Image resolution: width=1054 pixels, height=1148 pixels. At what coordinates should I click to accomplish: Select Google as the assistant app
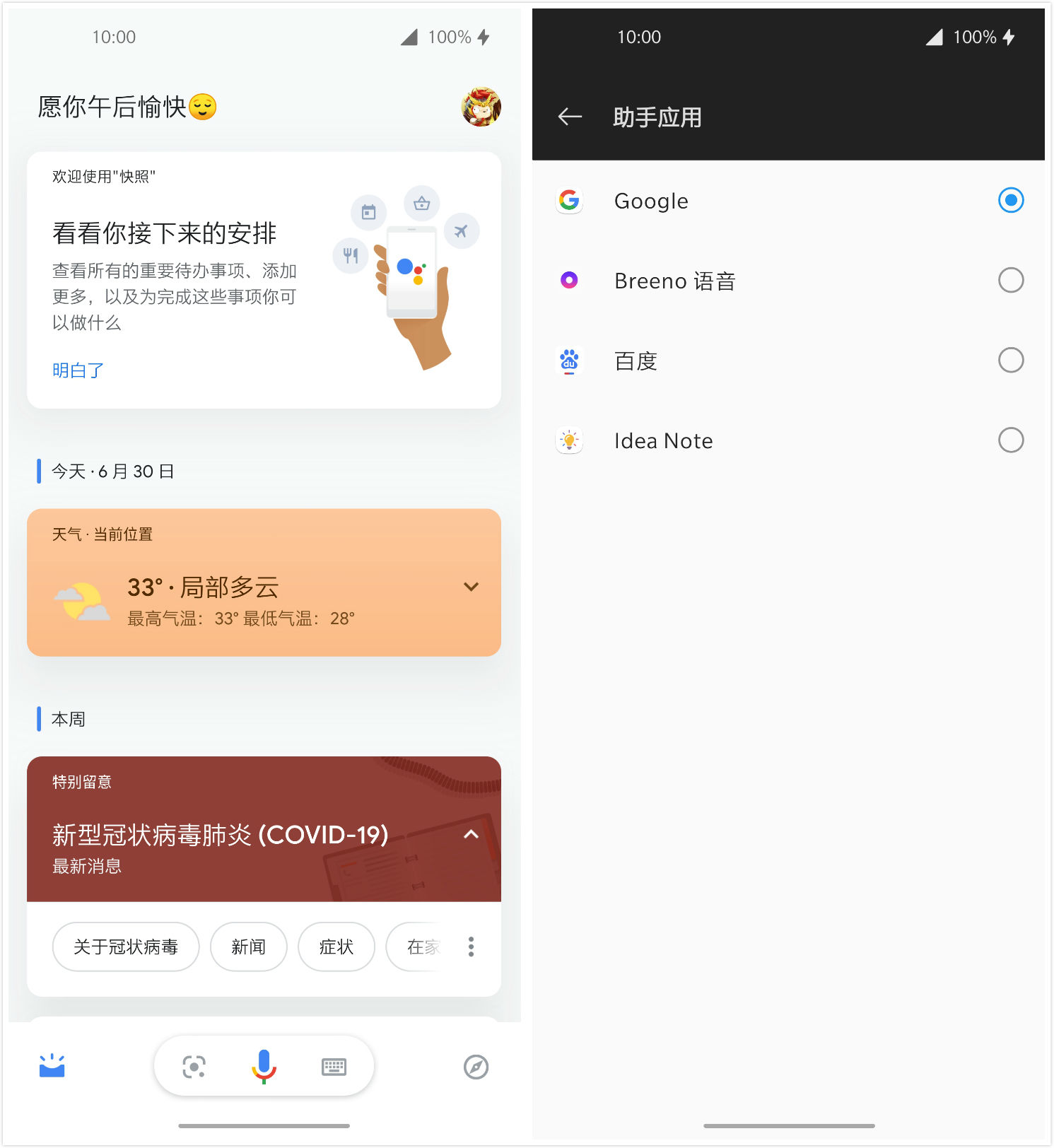1010,201
